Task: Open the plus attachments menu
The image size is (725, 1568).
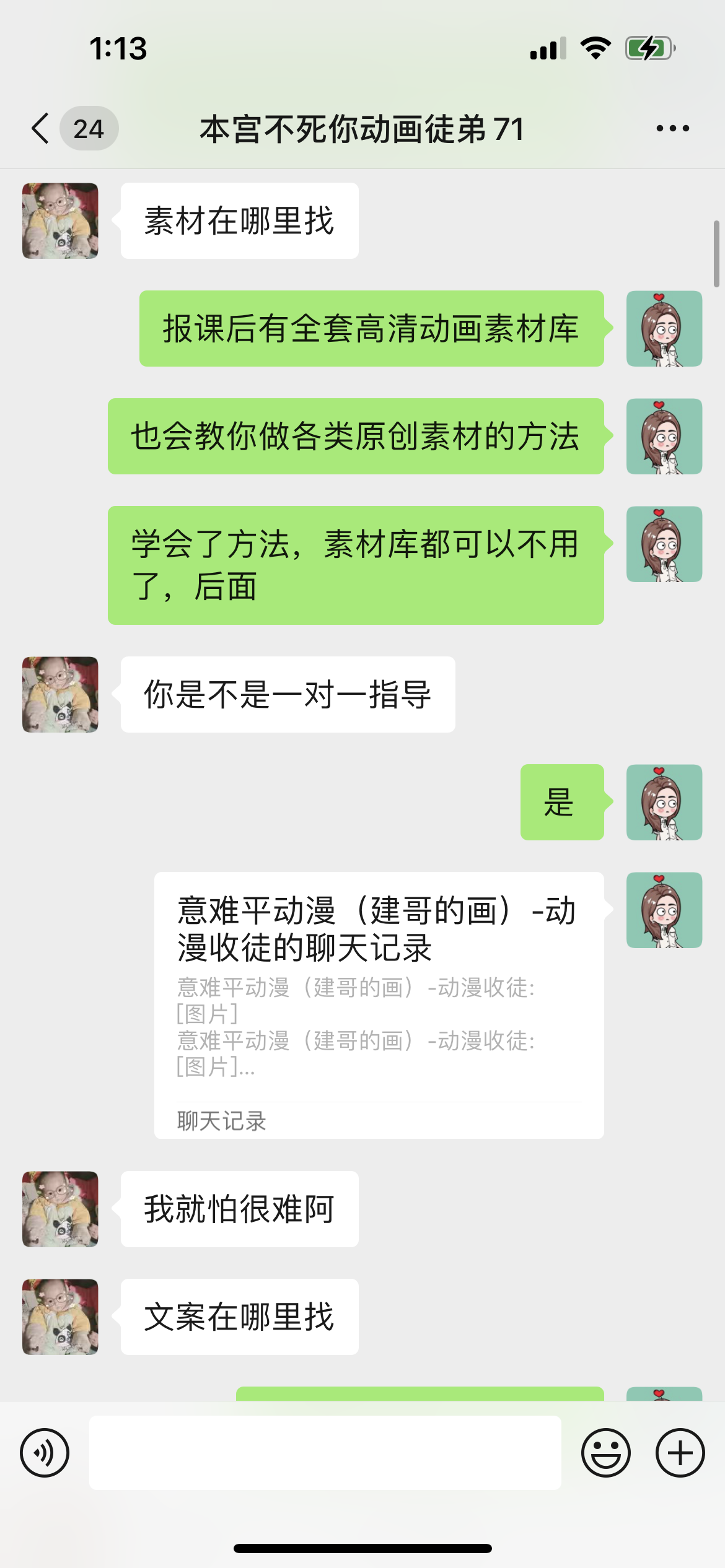Action: 680,1453
